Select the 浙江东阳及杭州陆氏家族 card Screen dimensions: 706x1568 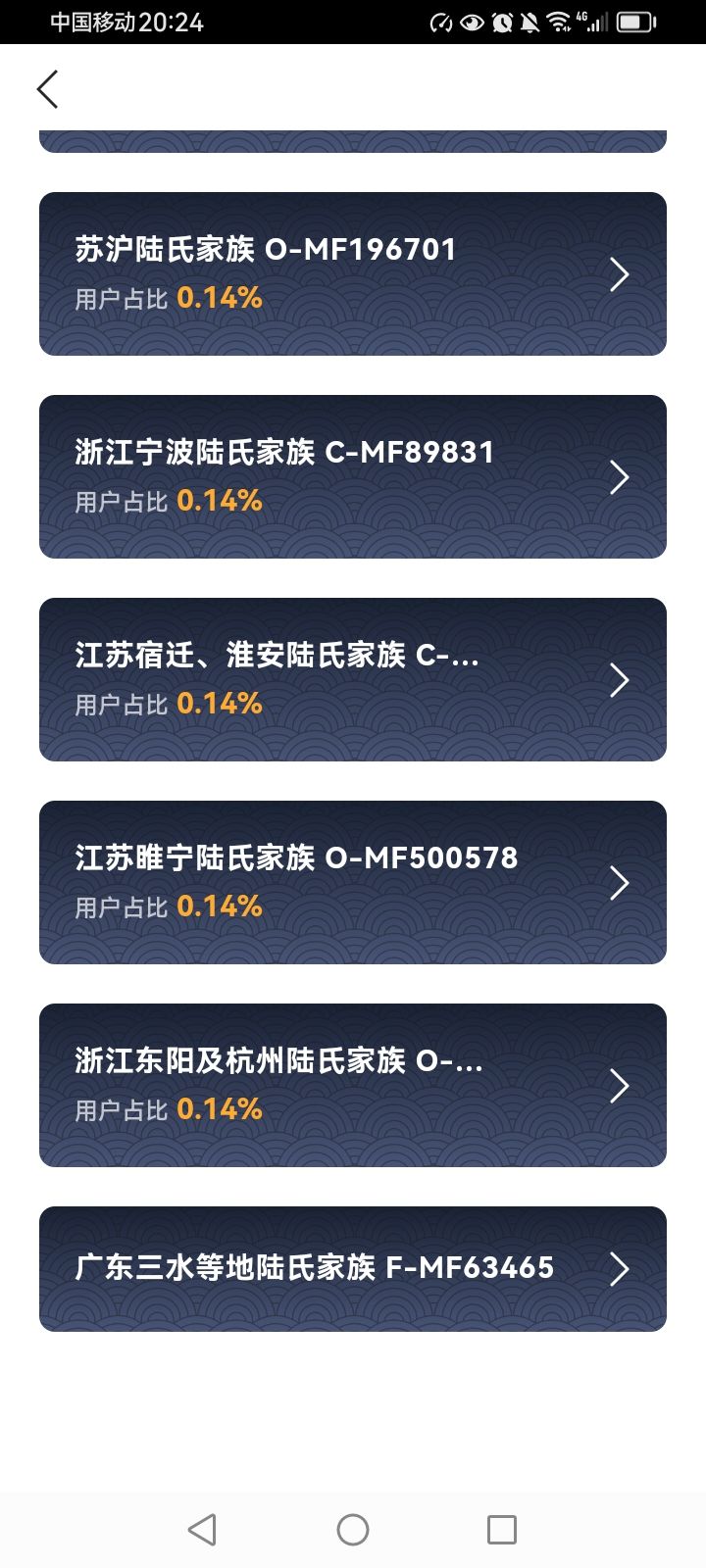coord(353,1085)
